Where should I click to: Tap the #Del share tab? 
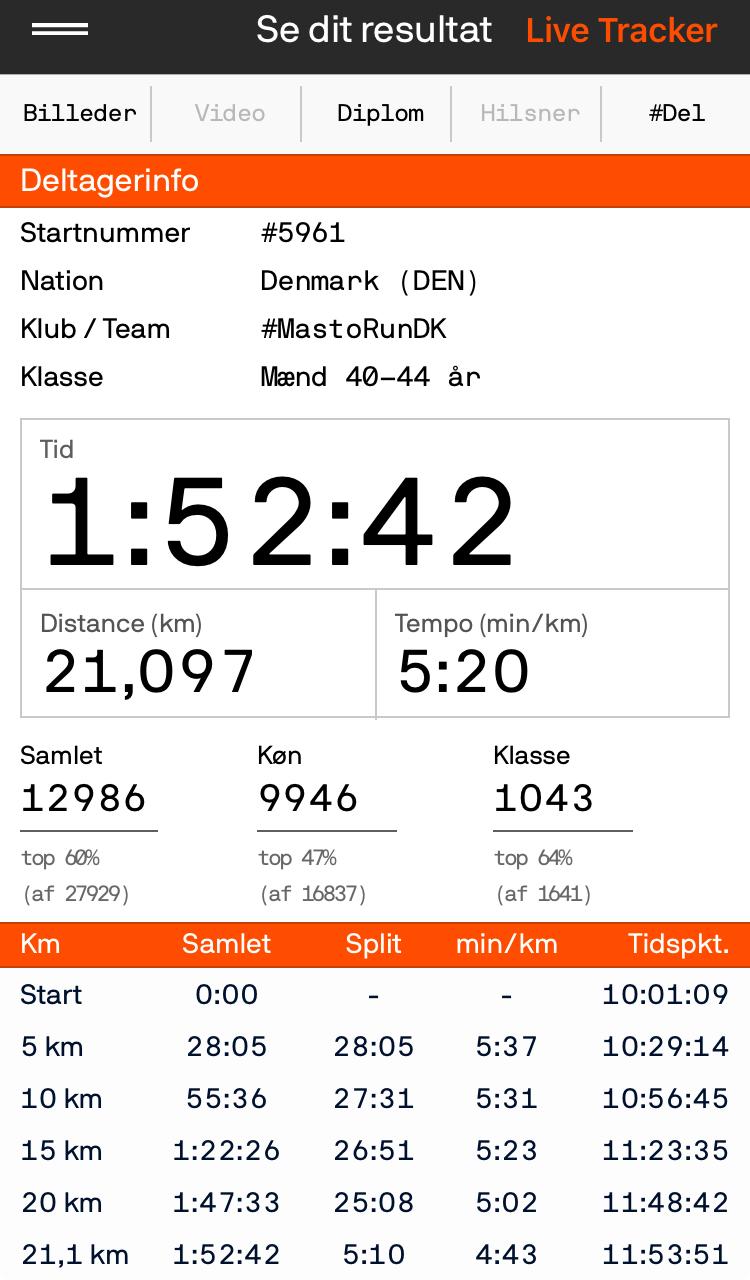pos(677,113)
